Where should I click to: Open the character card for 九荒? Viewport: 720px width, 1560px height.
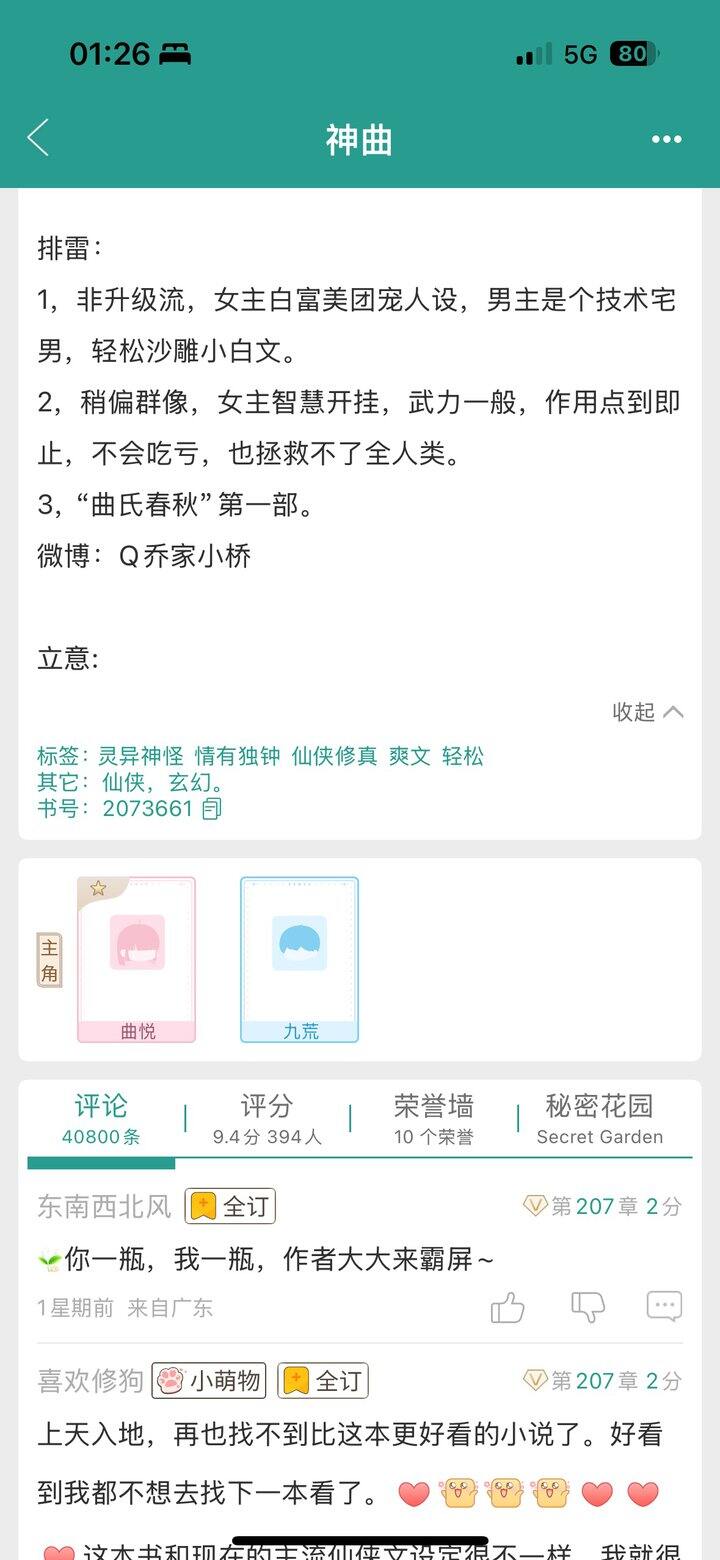tap(299, 959)
